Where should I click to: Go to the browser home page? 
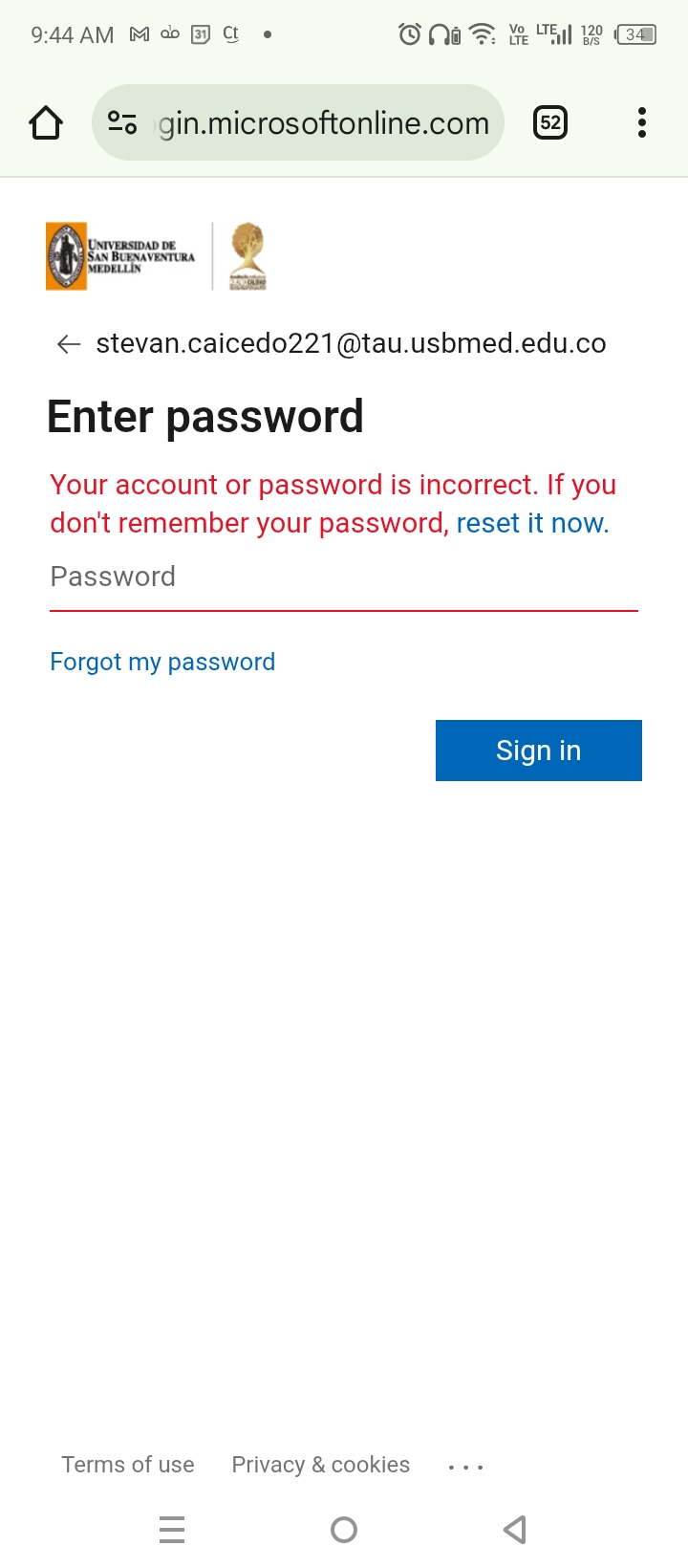tap(46, 122)
